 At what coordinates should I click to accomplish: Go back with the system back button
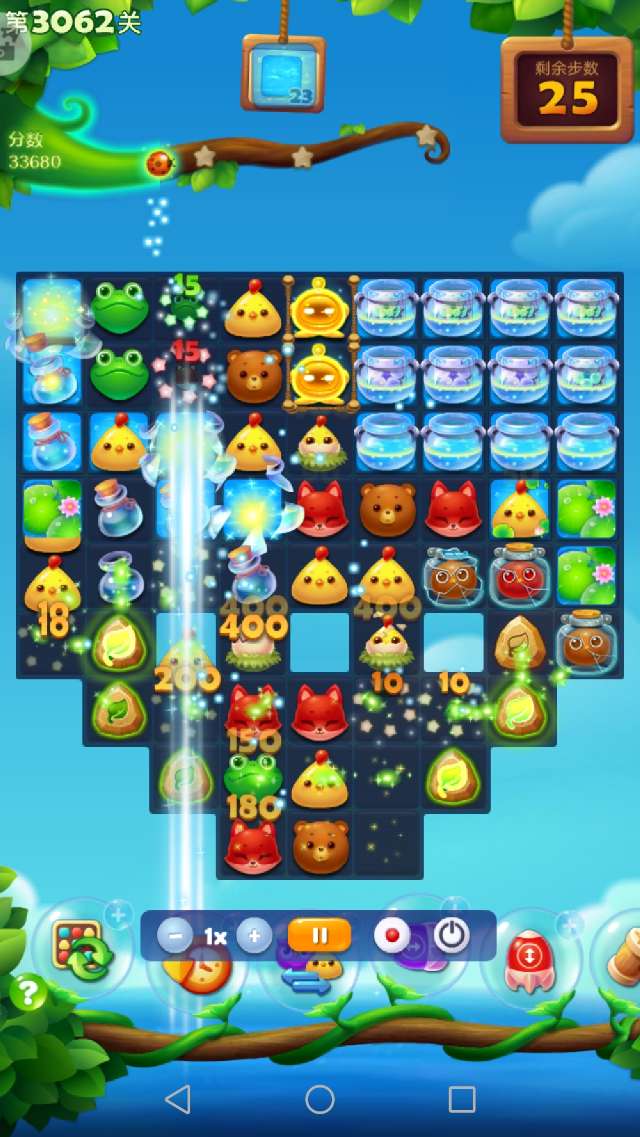coord(178,1099)
